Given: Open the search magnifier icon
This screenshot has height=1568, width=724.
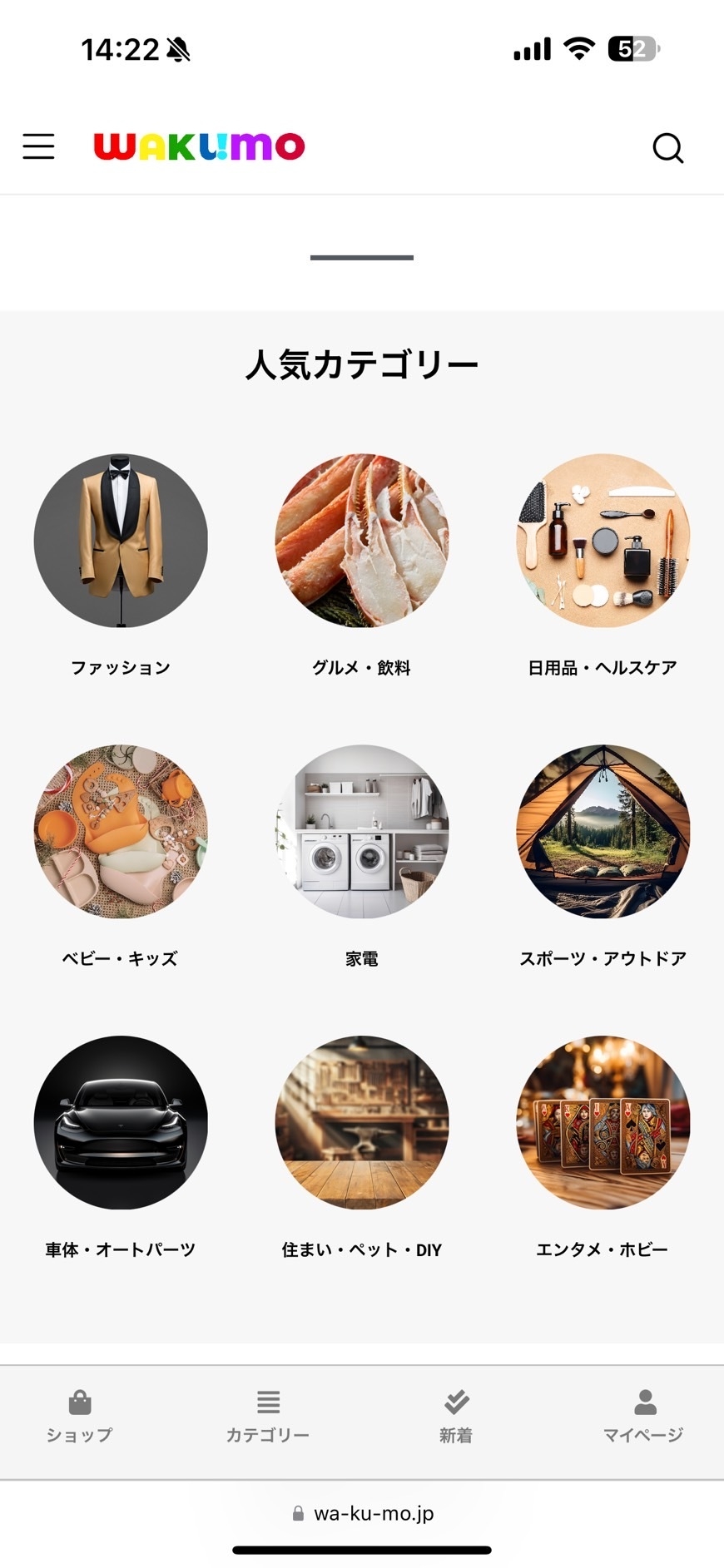Looking at the screenshot, I should (x=667, y=148).
